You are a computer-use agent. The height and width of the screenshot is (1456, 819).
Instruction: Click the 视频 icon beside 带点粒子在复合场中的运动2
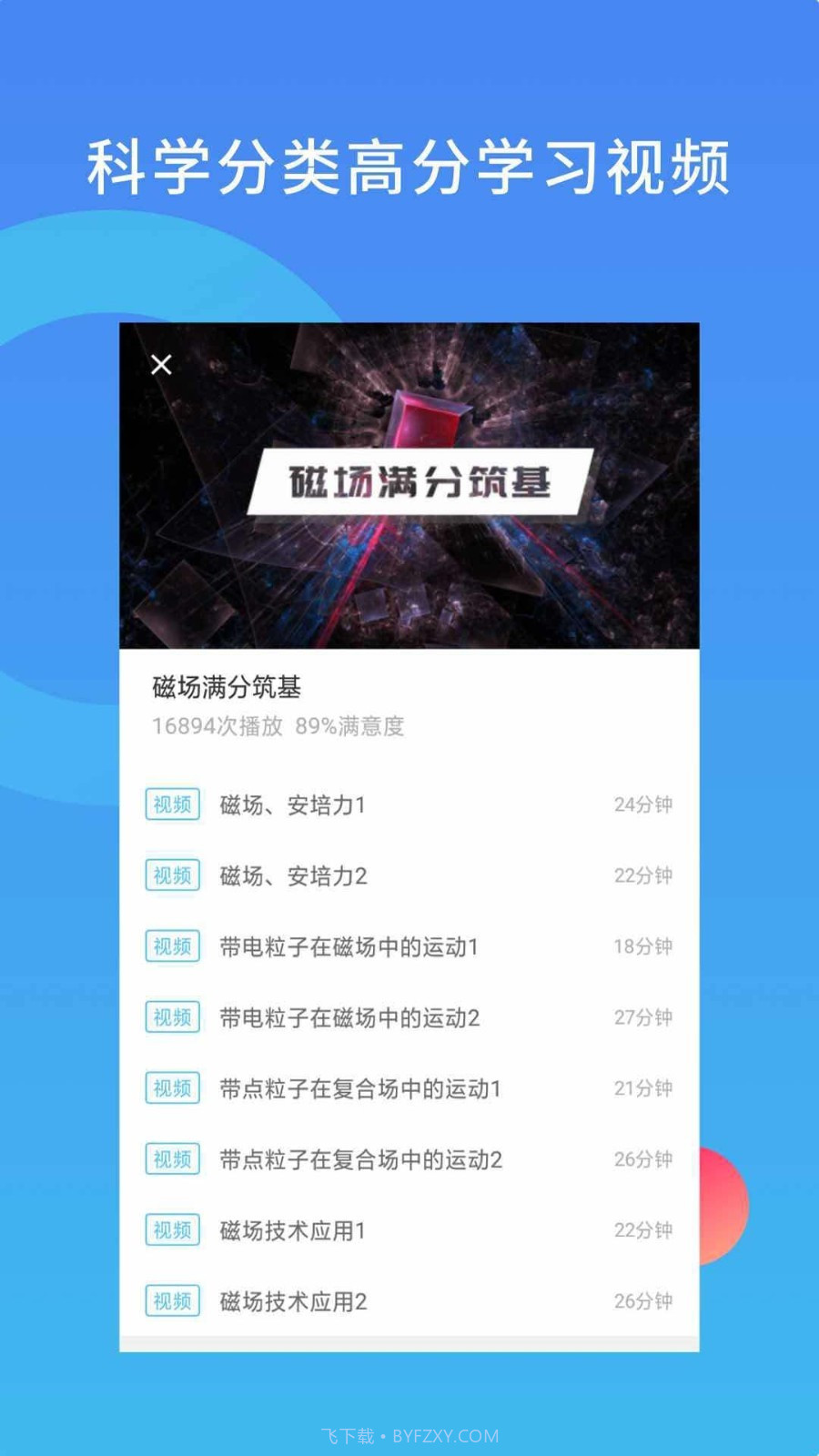(x=172, y=1159)
